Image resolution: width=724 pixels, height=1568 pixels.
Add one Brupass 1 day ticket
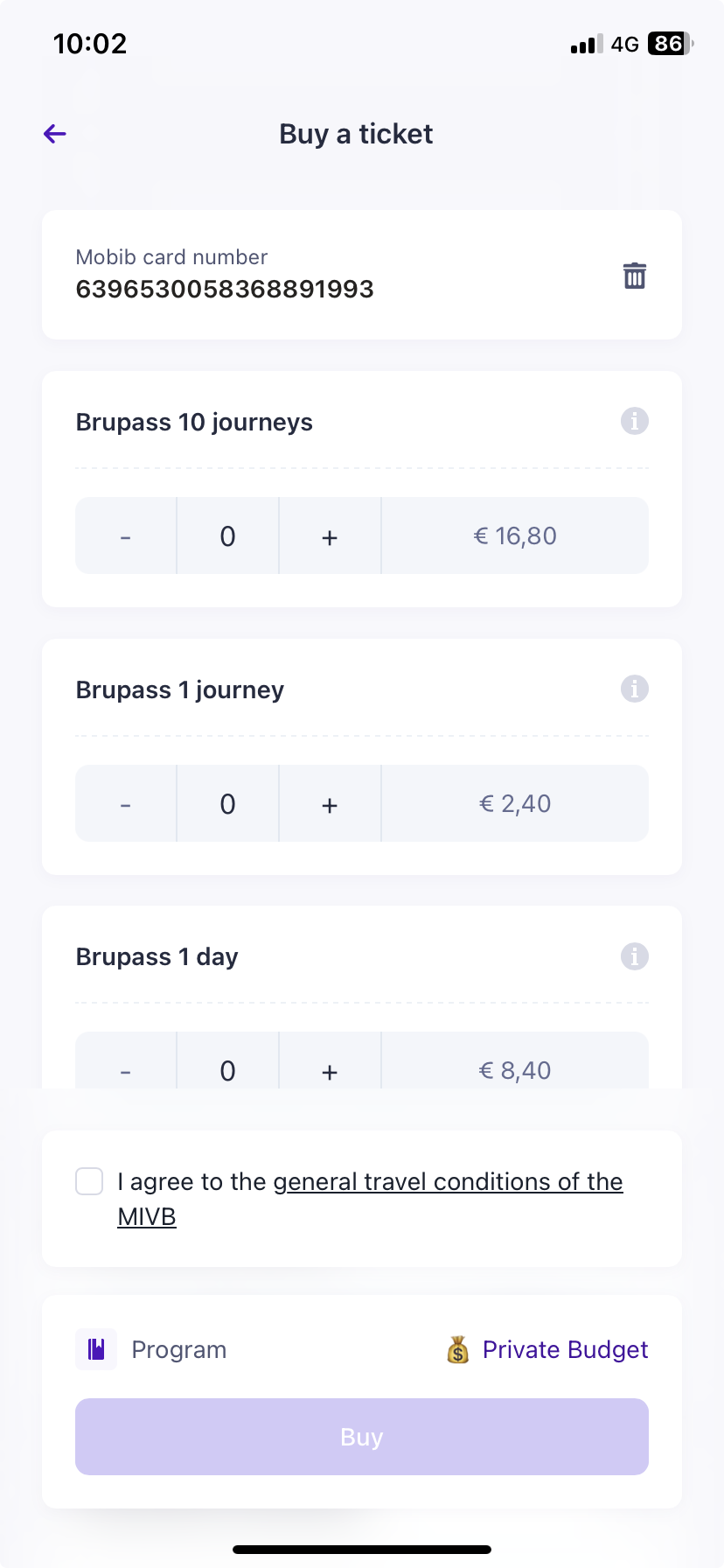click(330, 1069)
